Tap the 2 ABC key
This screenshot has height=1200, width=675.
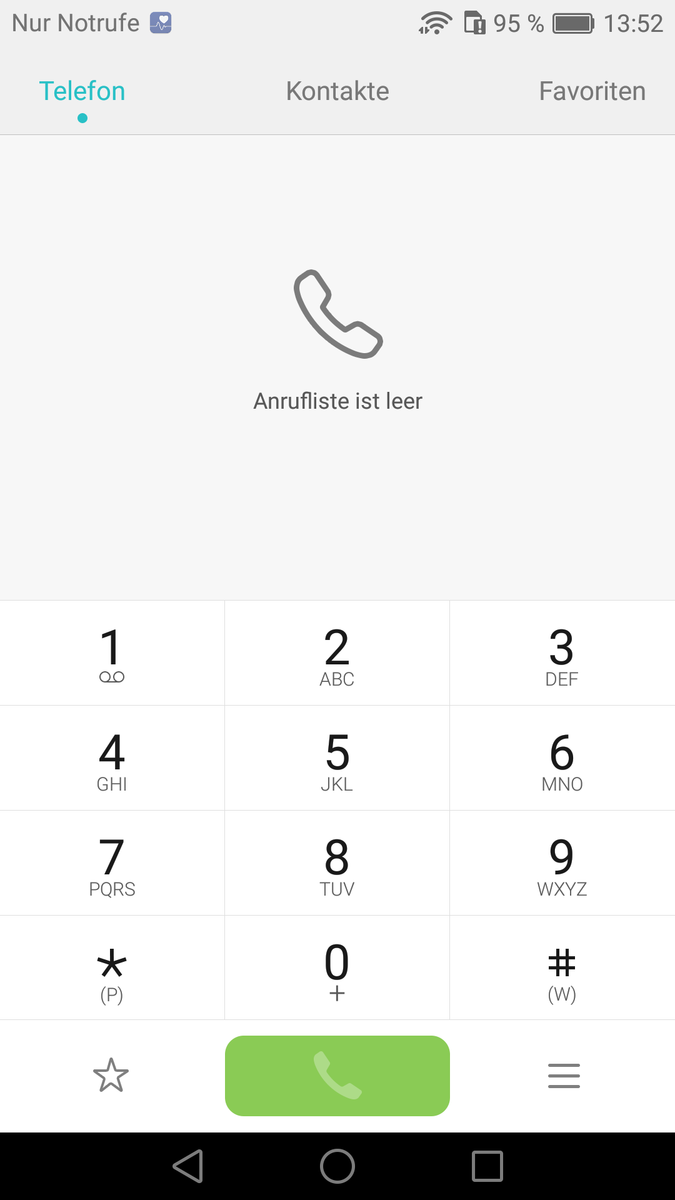click(x=337, y=655)
